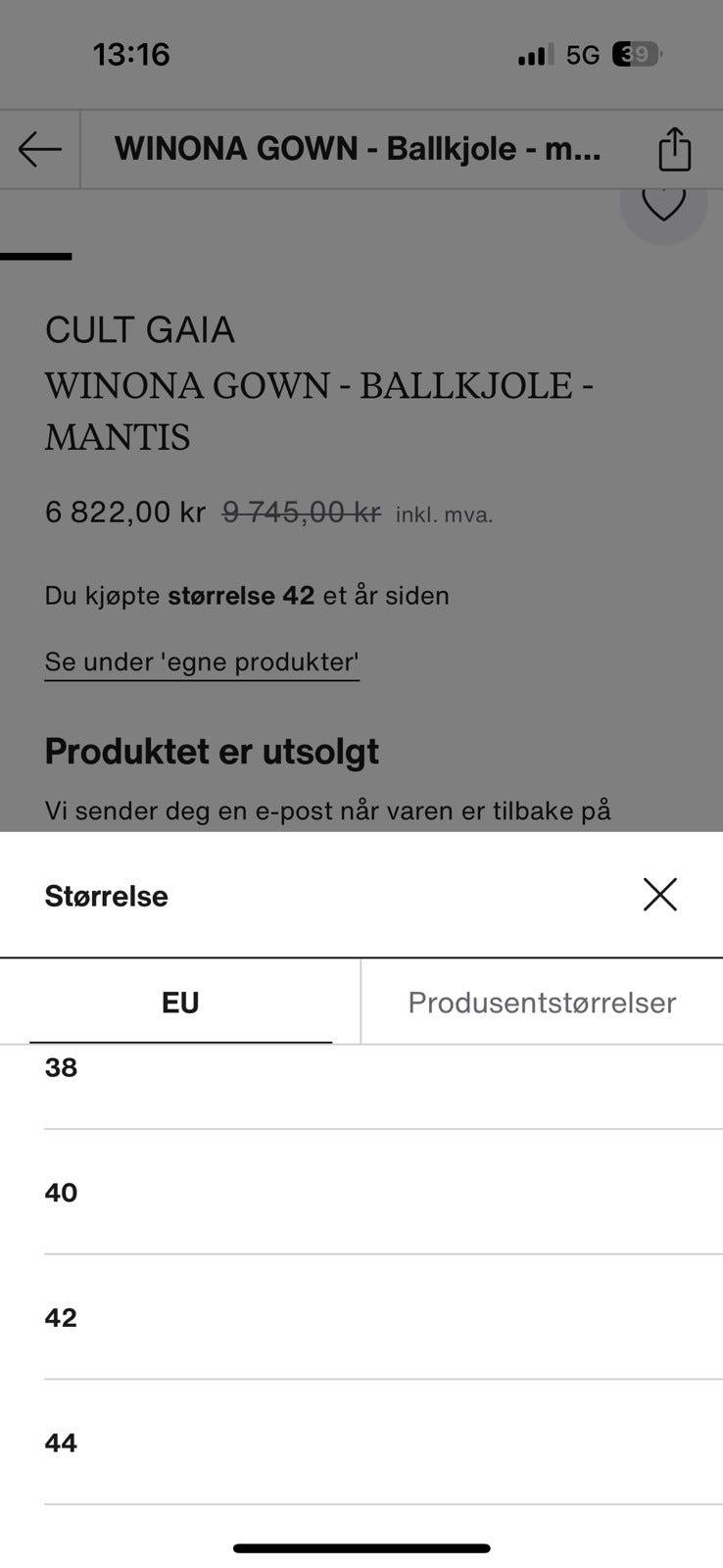Screen dimensions: 723x1568
Task: Pick size 42 from the list
Action: (383, 1317)
